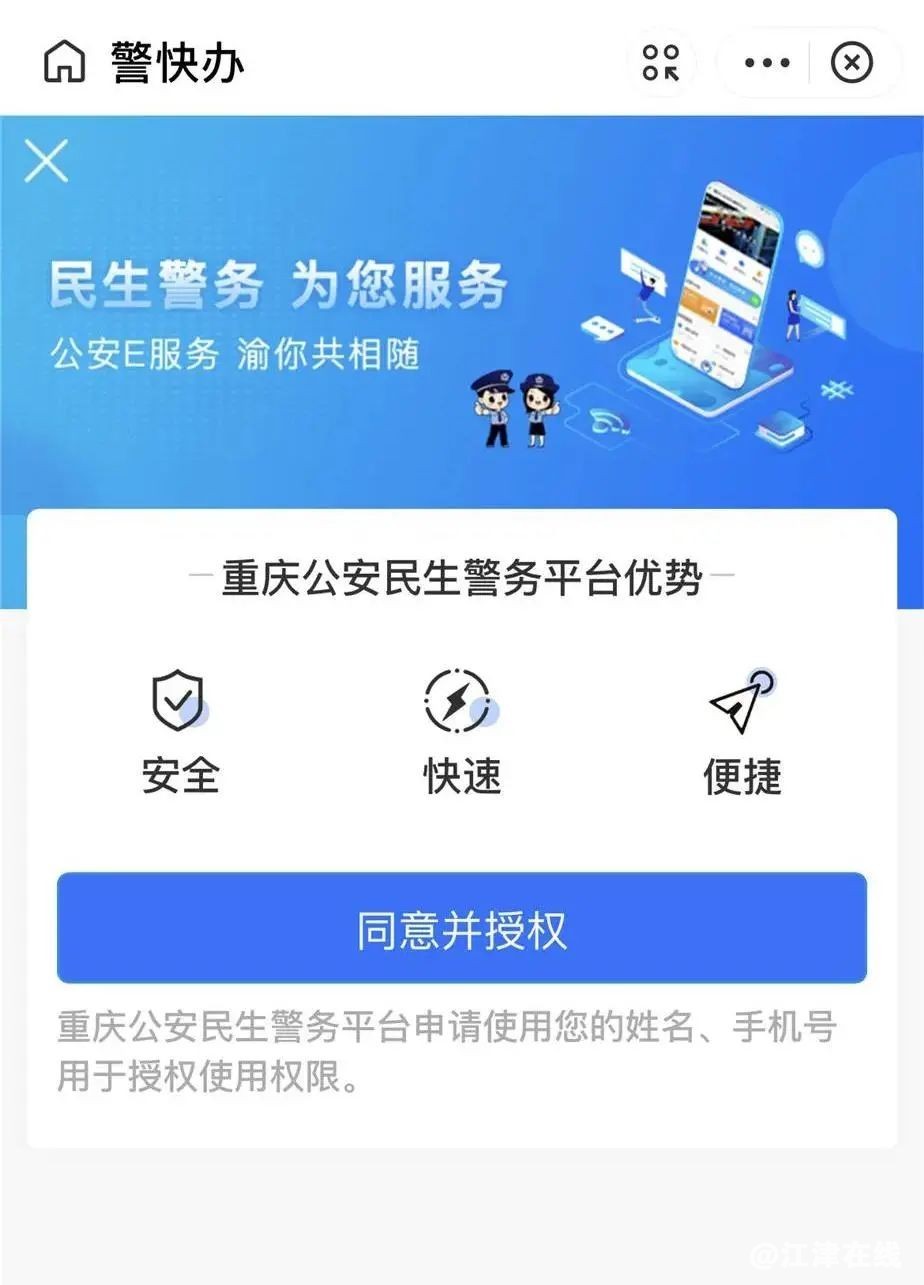Close the mini program with circled X

point(852,63)
